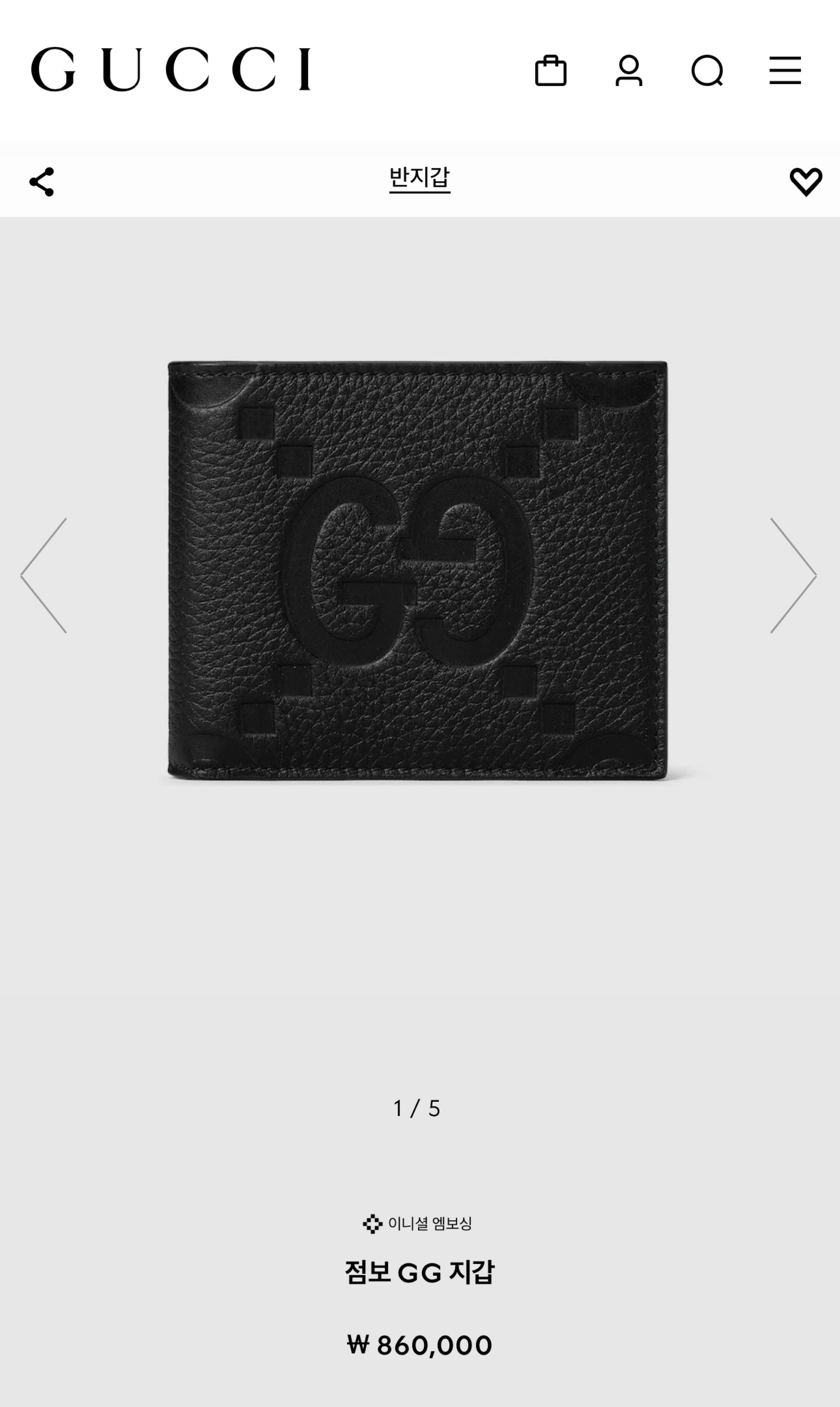Open the 반지갑 category link
840x1407 pixels.
coord(419,178)
